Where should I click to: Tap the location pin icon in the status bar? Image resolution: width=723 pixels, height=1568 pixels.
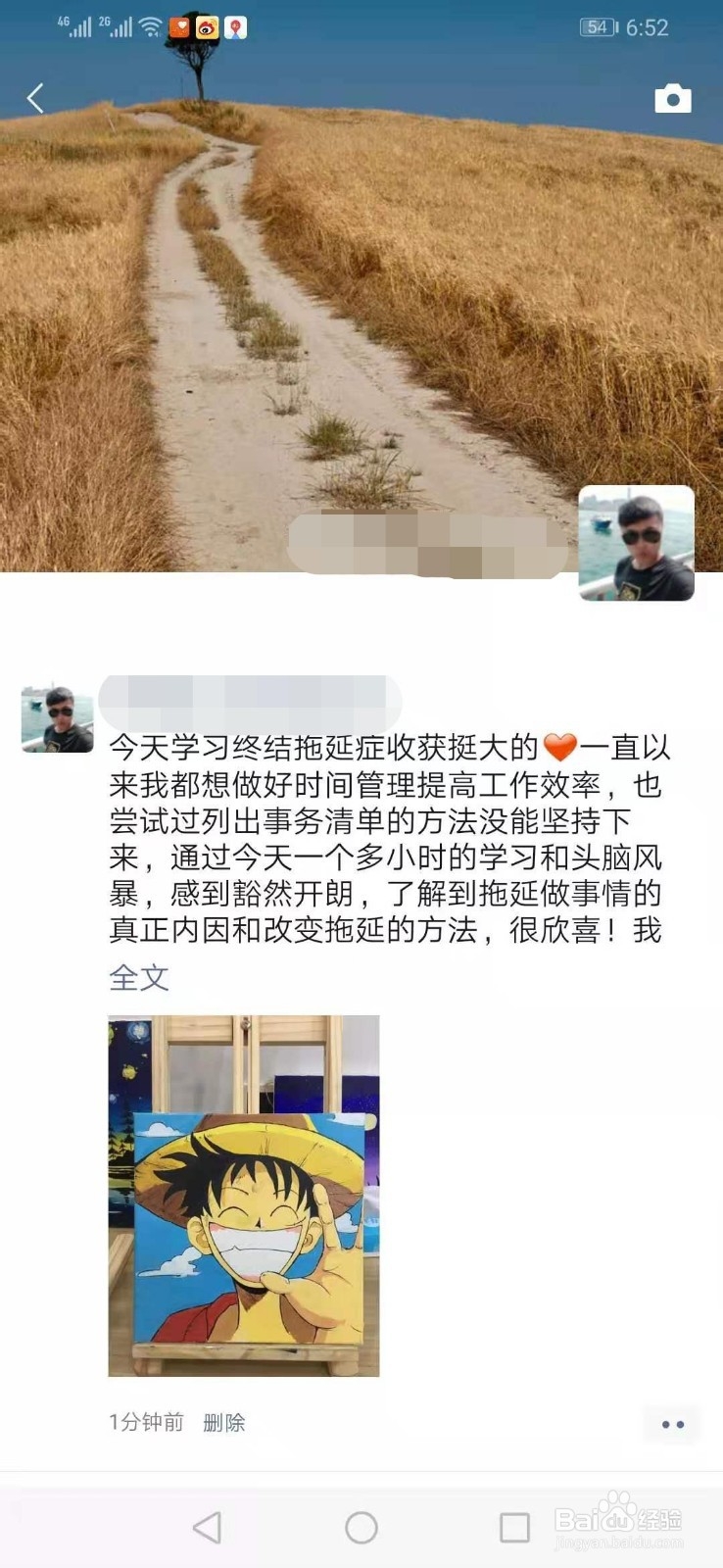pyautogui.click(x=234, y=27)
